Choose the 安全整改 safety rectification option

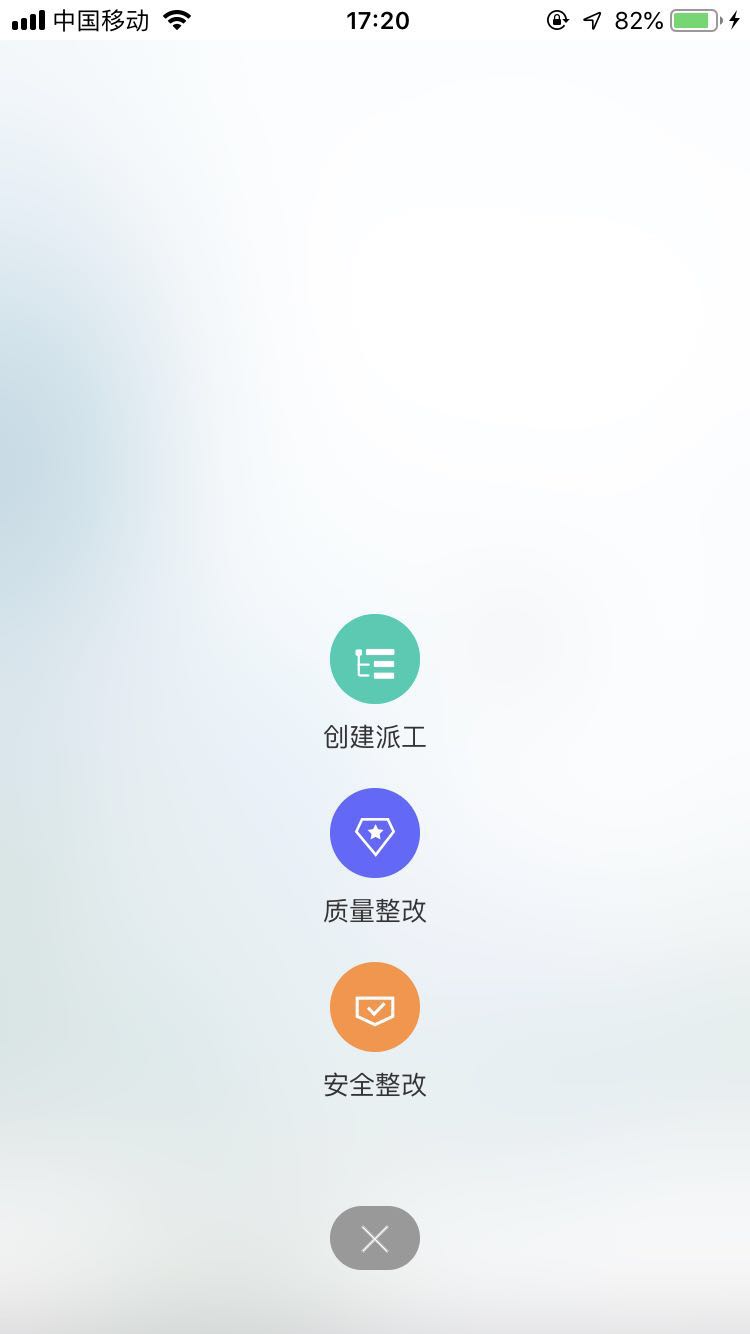tap(375, 1008)
